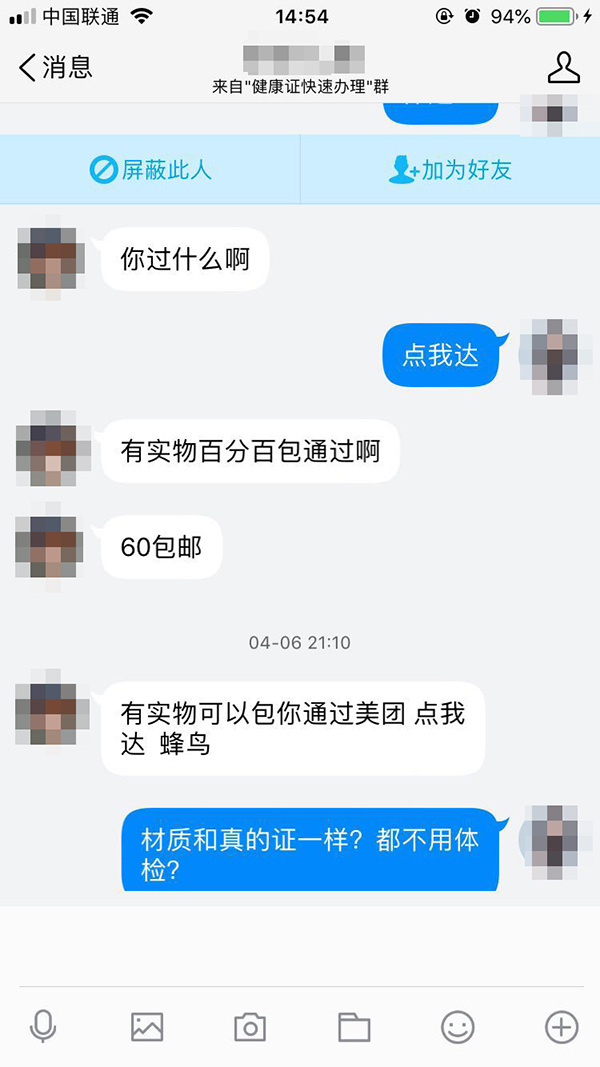
Task: Block this person via 屏蔽此人
Action: tap(150, 169)
